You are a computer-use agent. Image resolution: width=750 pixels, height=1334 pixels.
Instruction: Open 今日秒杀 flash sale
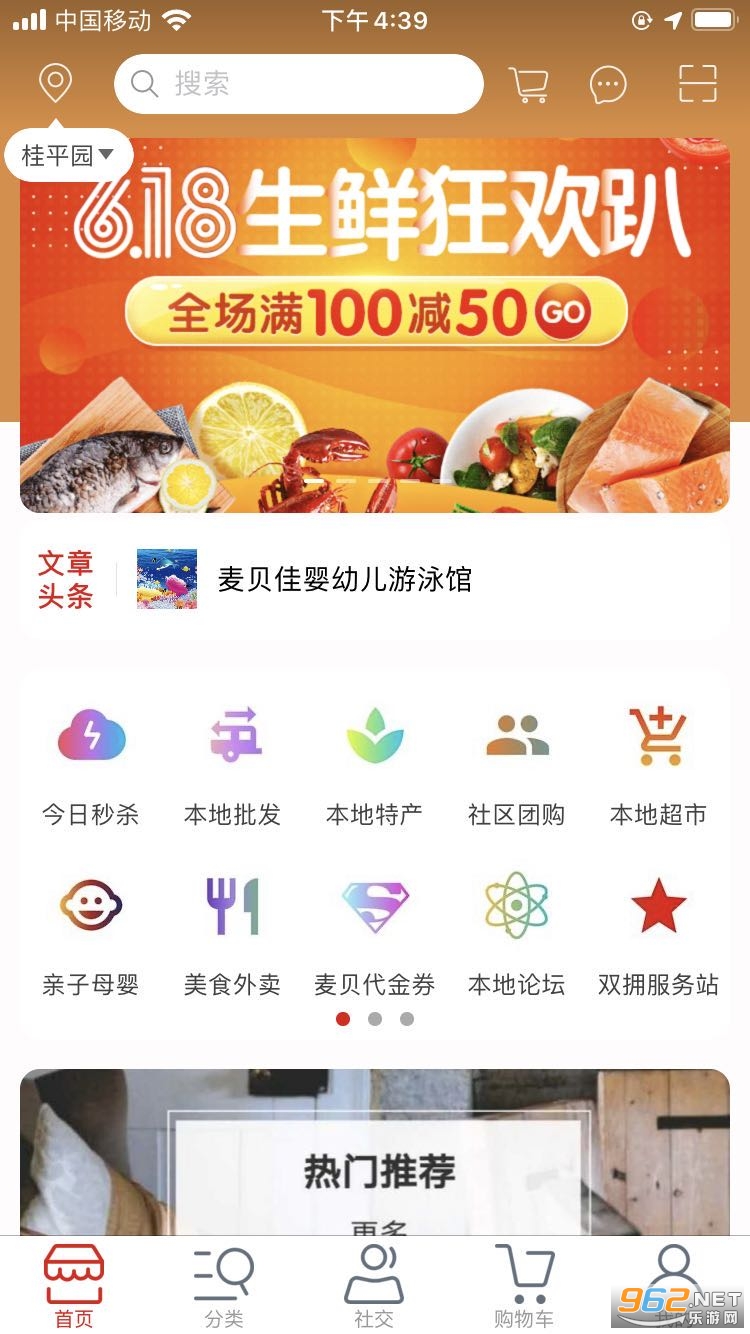click(x=91, y=766)
